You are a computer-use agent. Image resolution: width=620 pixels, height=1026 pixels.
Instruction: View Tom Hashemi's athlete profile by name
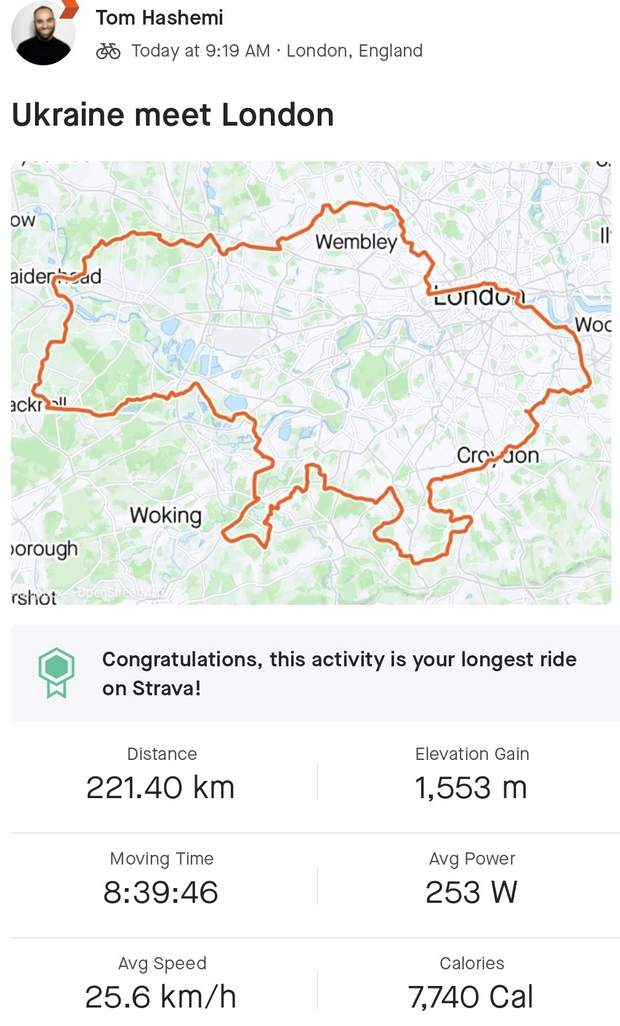pyautogui.click(x=159, y=18)
